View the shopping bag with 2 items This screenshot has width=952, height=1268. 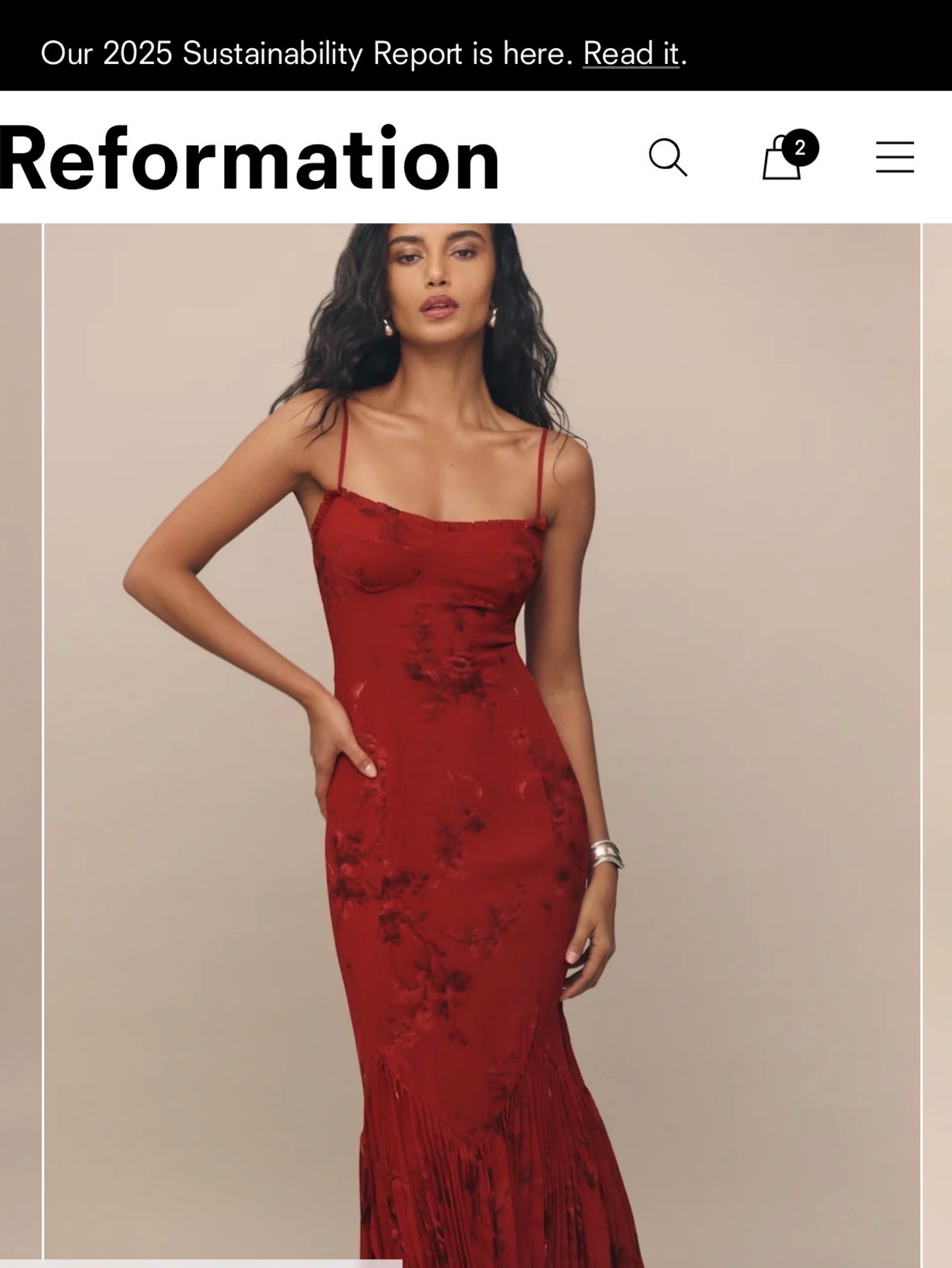tap(790, 156)
